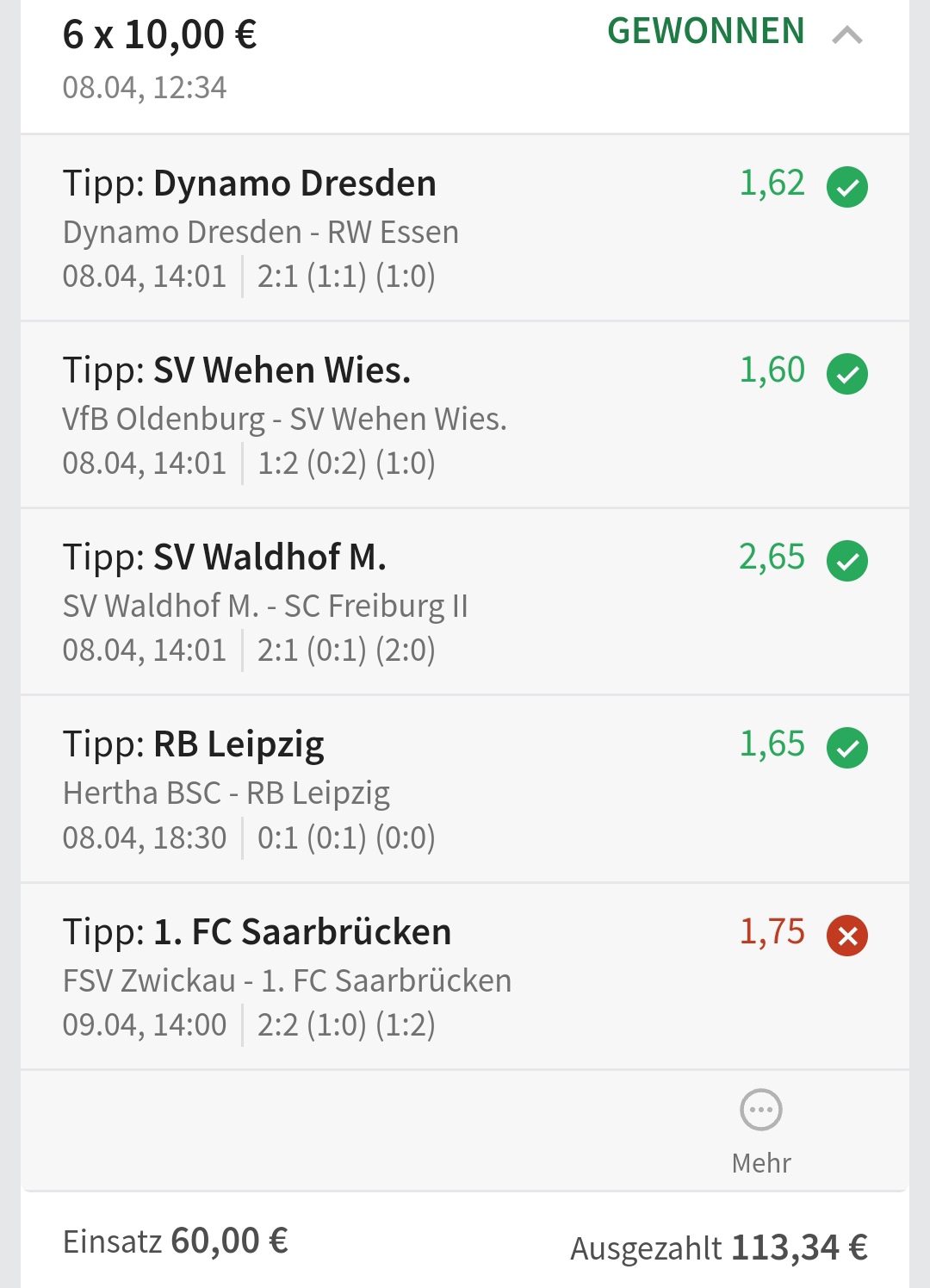Screen dimensions: 930x1288
Task: Open the Dynamo Dresden - RW Essen match
Action: pos(261,233)
